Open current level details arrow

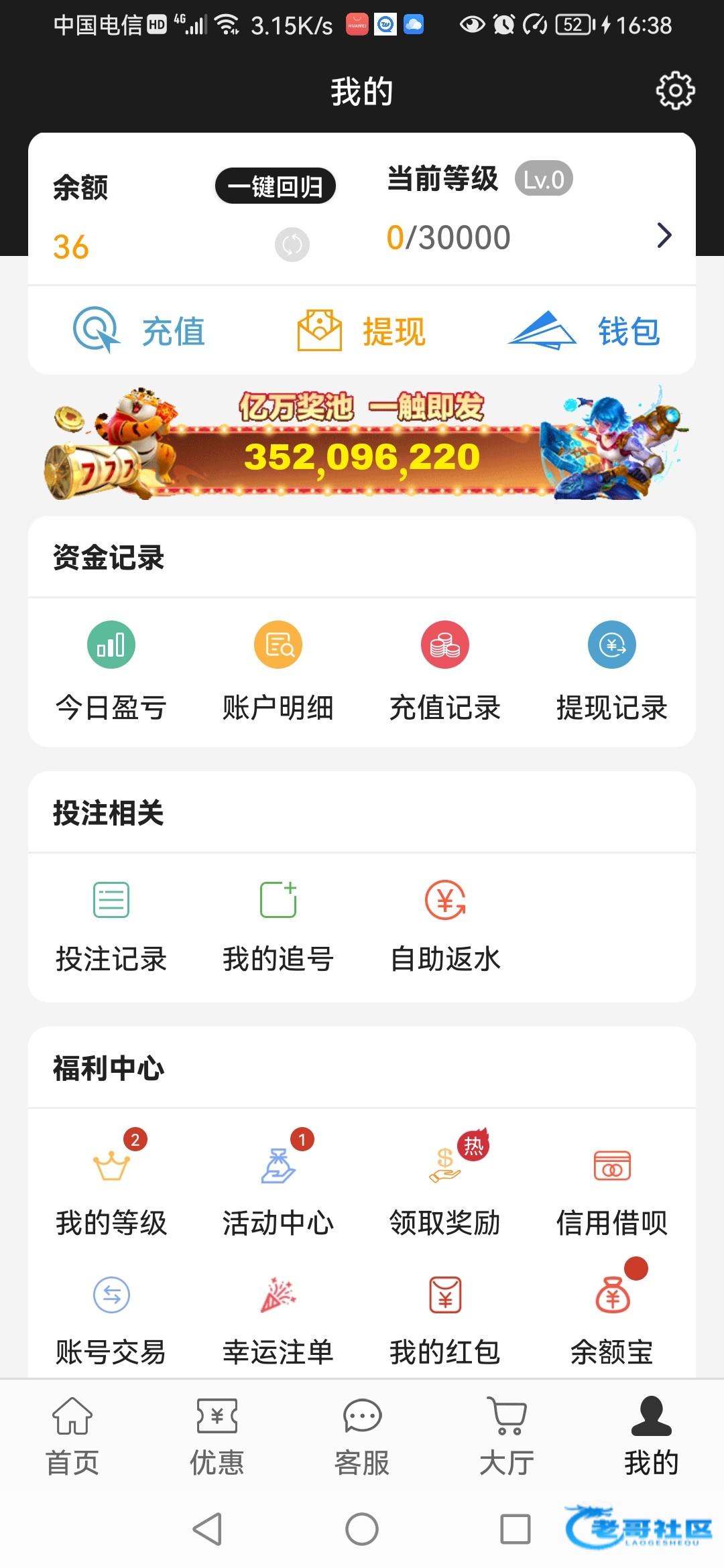point(664,235)
